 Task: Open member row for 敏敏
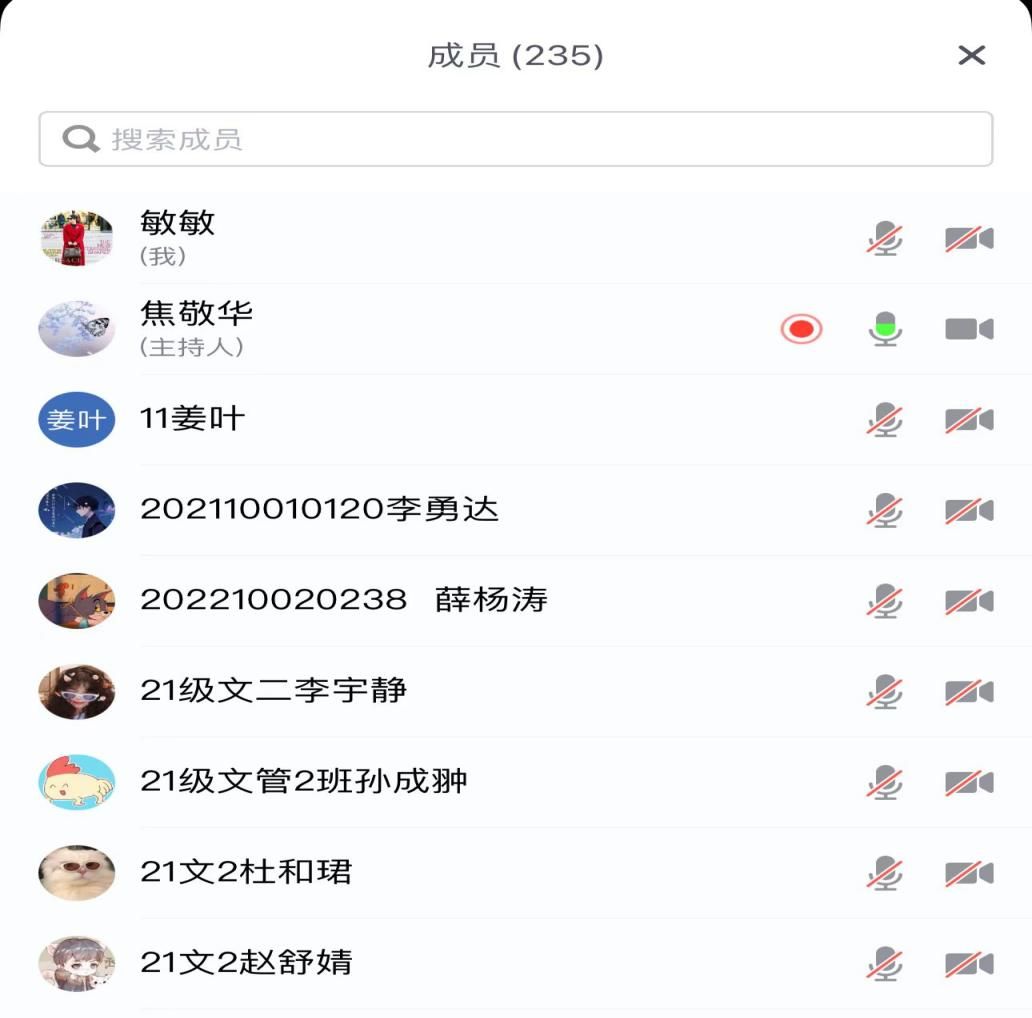tap(400, 238)
